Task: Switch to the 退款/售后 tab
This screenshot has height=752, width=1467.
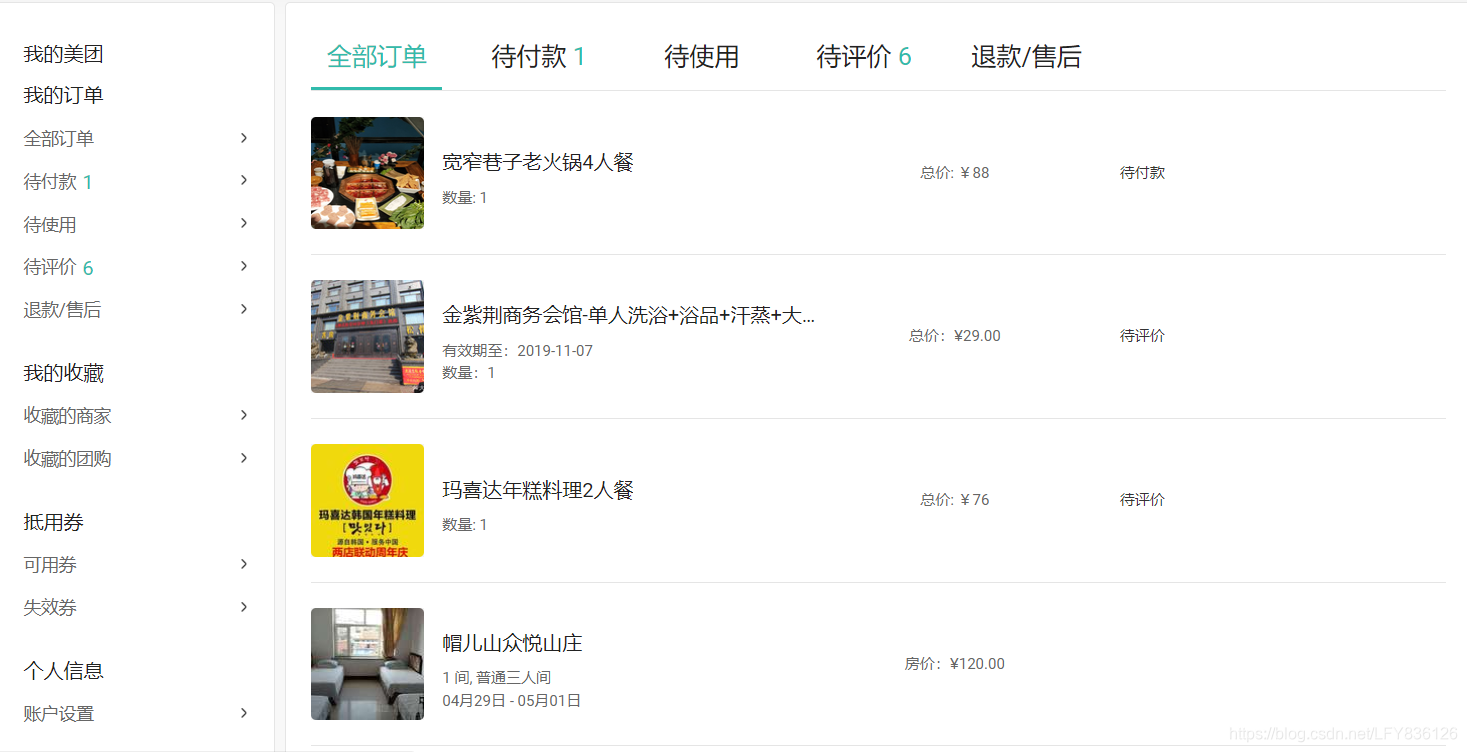Action: 1025,57
